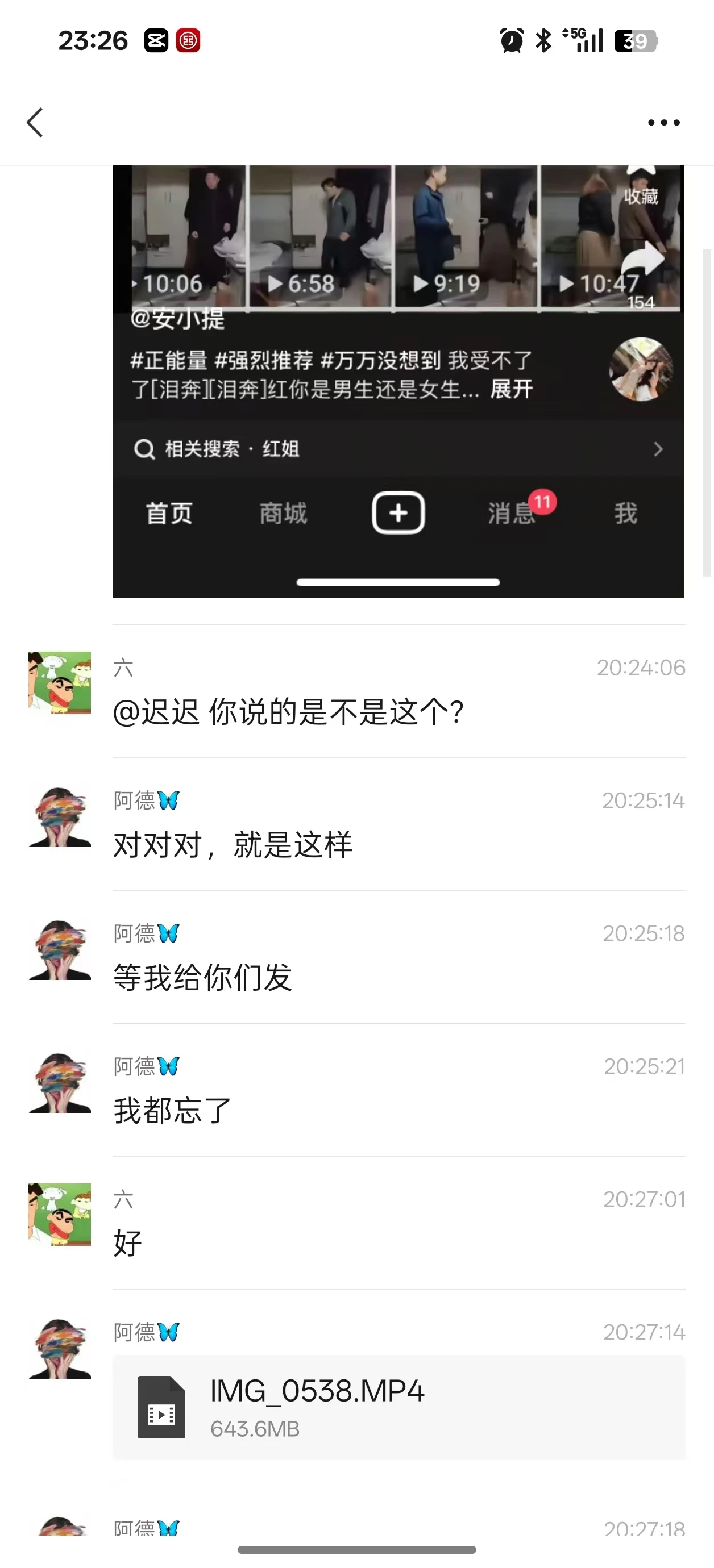Tap 阿德's avatar beside 对对对，就是这样

coord(60,816)
